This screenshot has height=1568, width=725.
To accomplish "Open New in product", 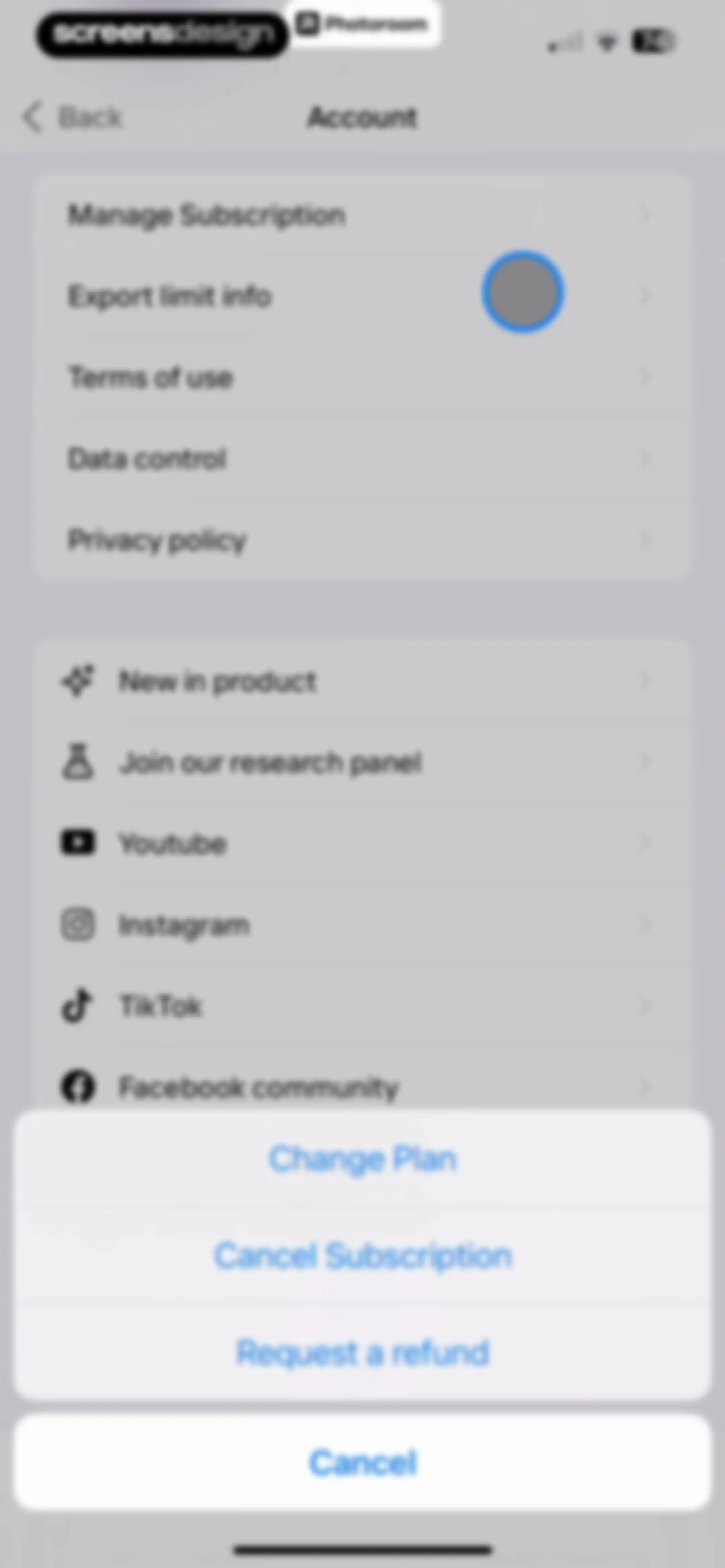I will tap(363, 681).
